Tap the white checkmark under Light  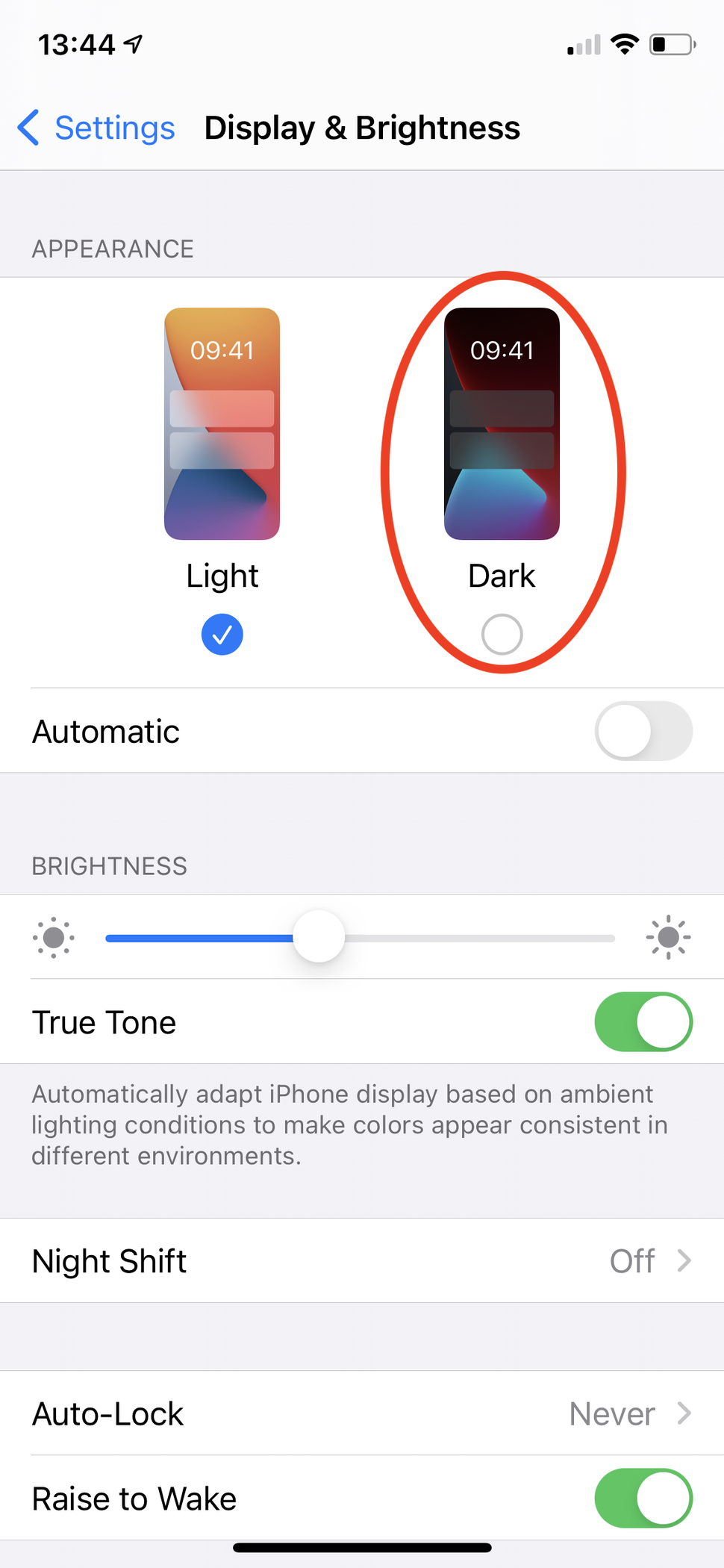coord(222,634)
